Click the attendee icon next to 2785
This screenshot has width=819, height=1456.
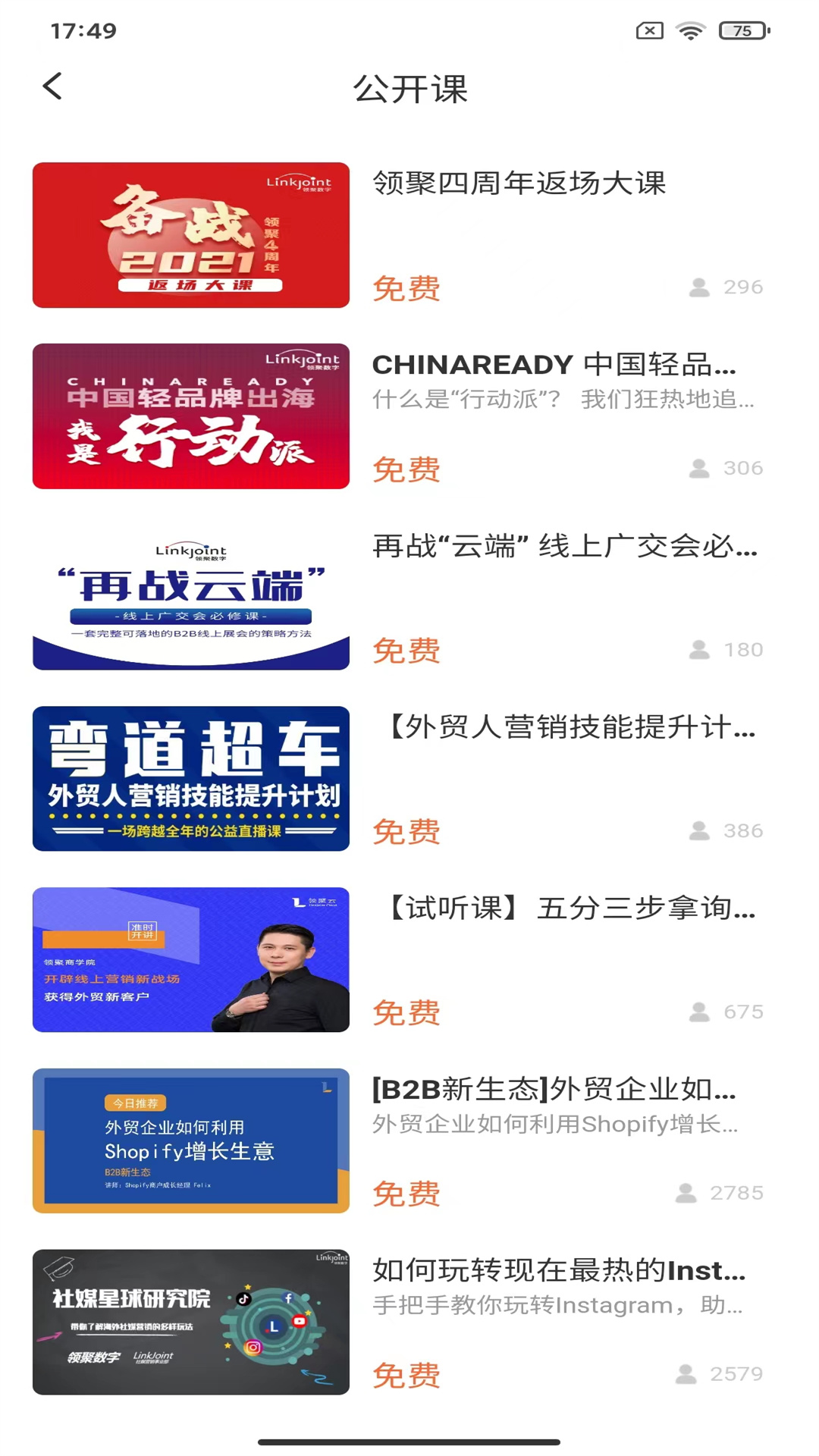(686, 1192)
